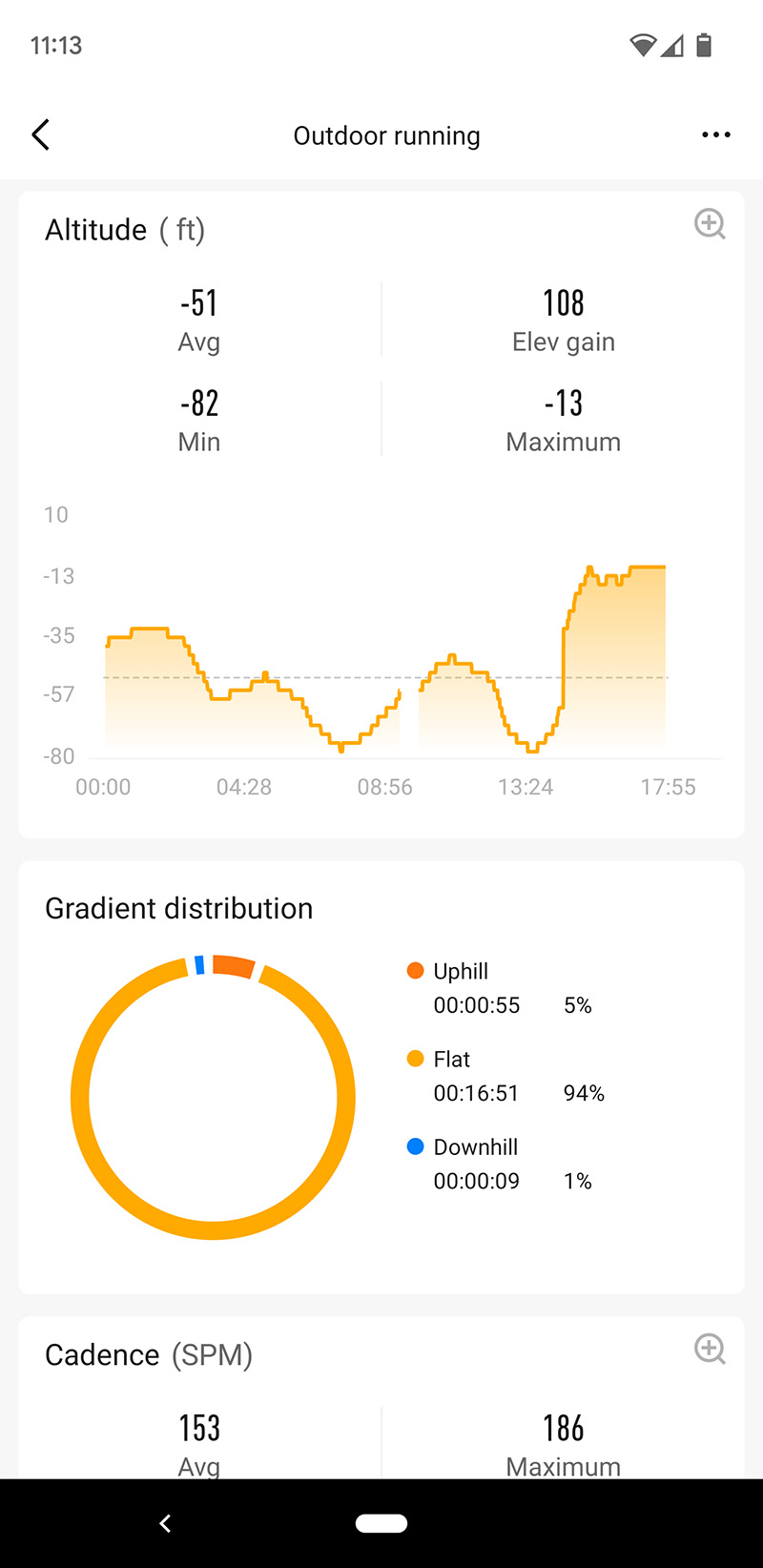
Task: Enlarge the Cadence chart
Action: (x=710, y=1349)
